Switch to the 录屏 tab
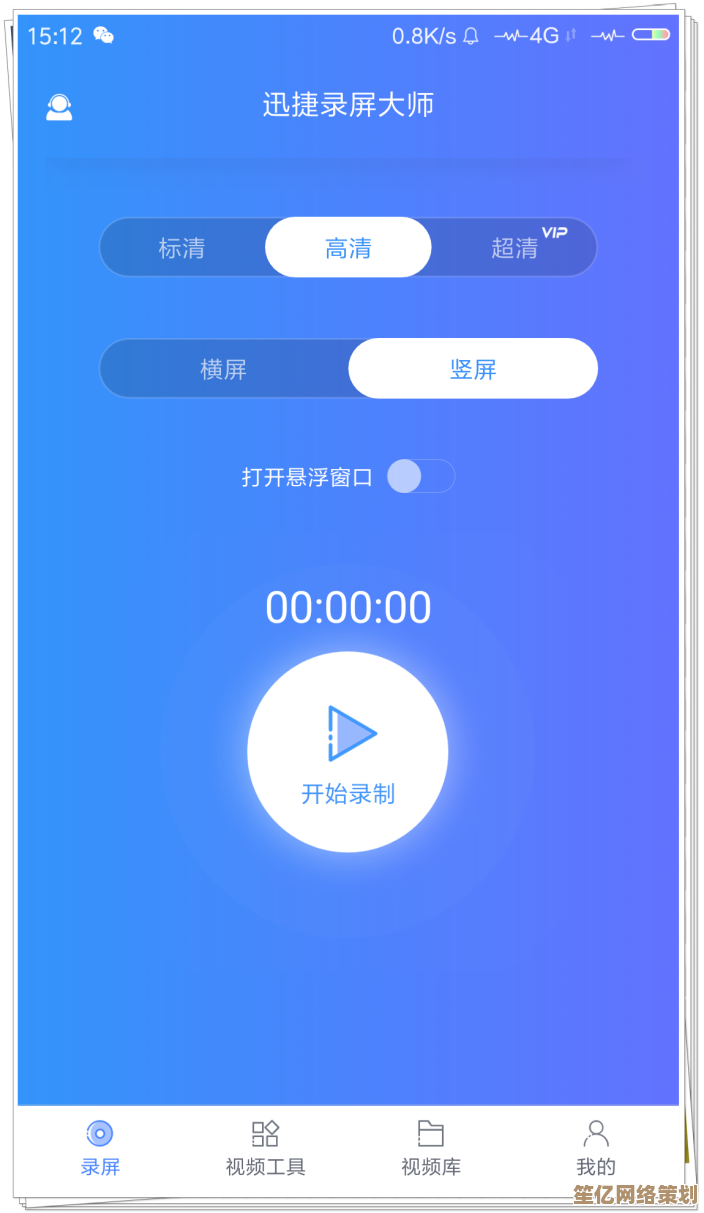The height and width of the screenshot is (1213, 704). click(x=100, y=1147)
